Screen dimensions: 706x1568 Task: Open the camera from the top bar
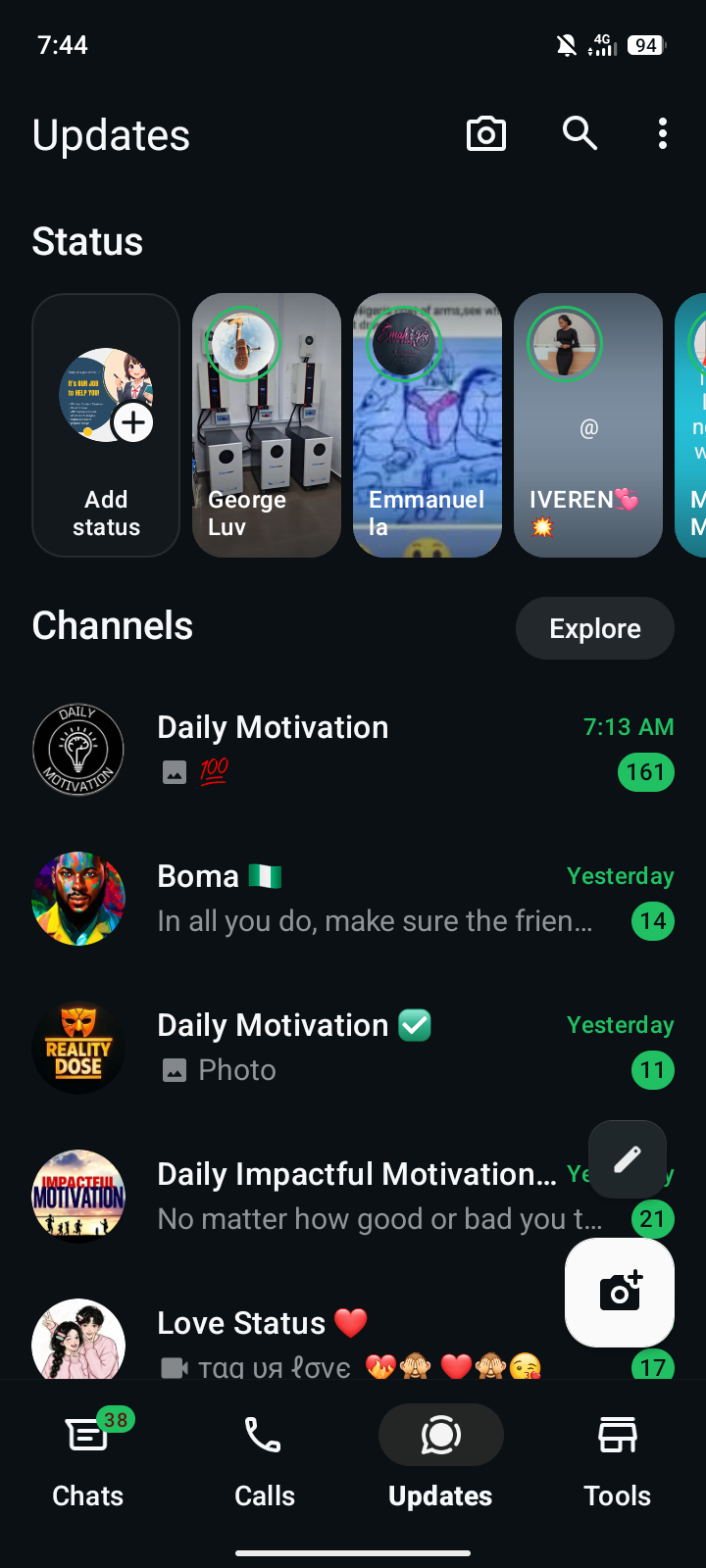click(x=486, y=133)
